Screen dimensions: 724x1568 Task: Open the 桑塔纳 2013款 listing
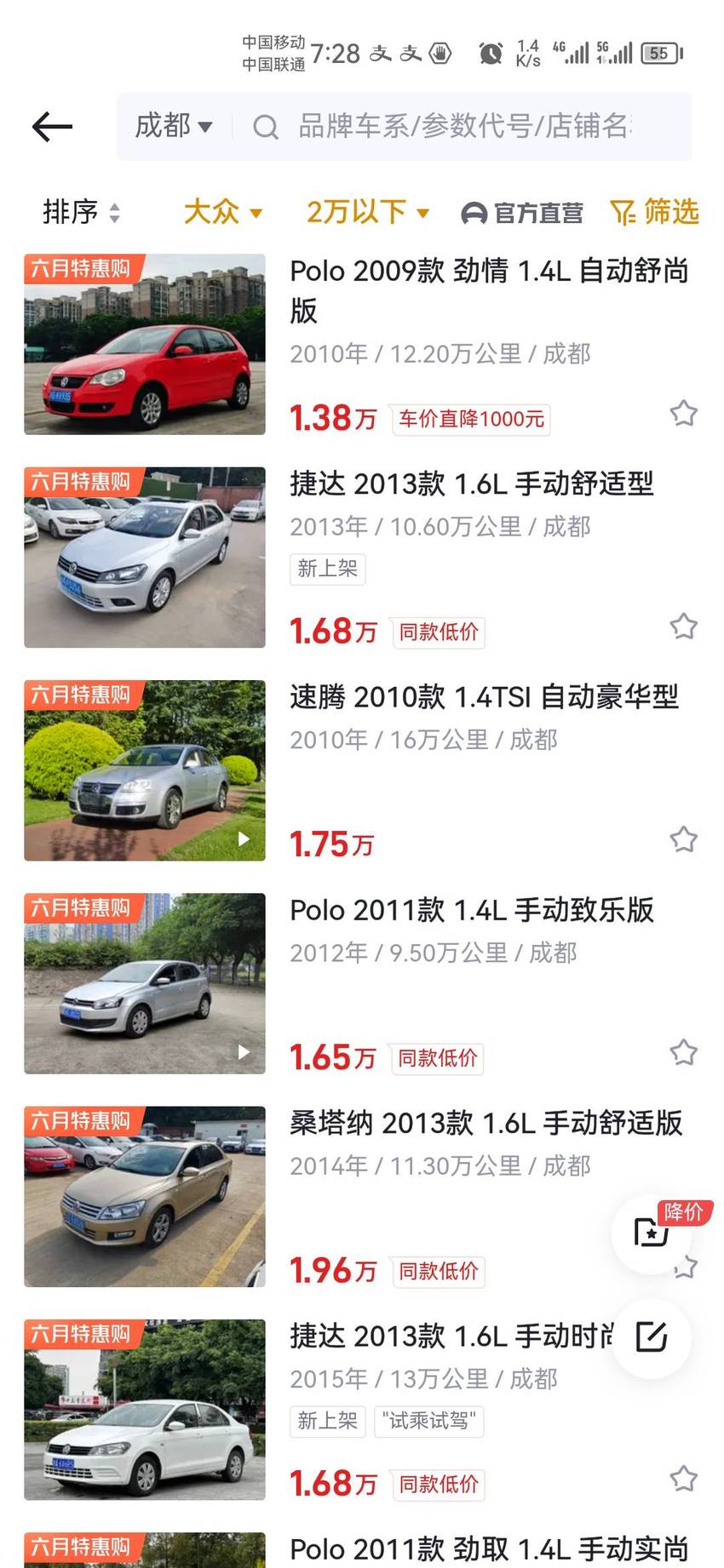(362, 1196)
